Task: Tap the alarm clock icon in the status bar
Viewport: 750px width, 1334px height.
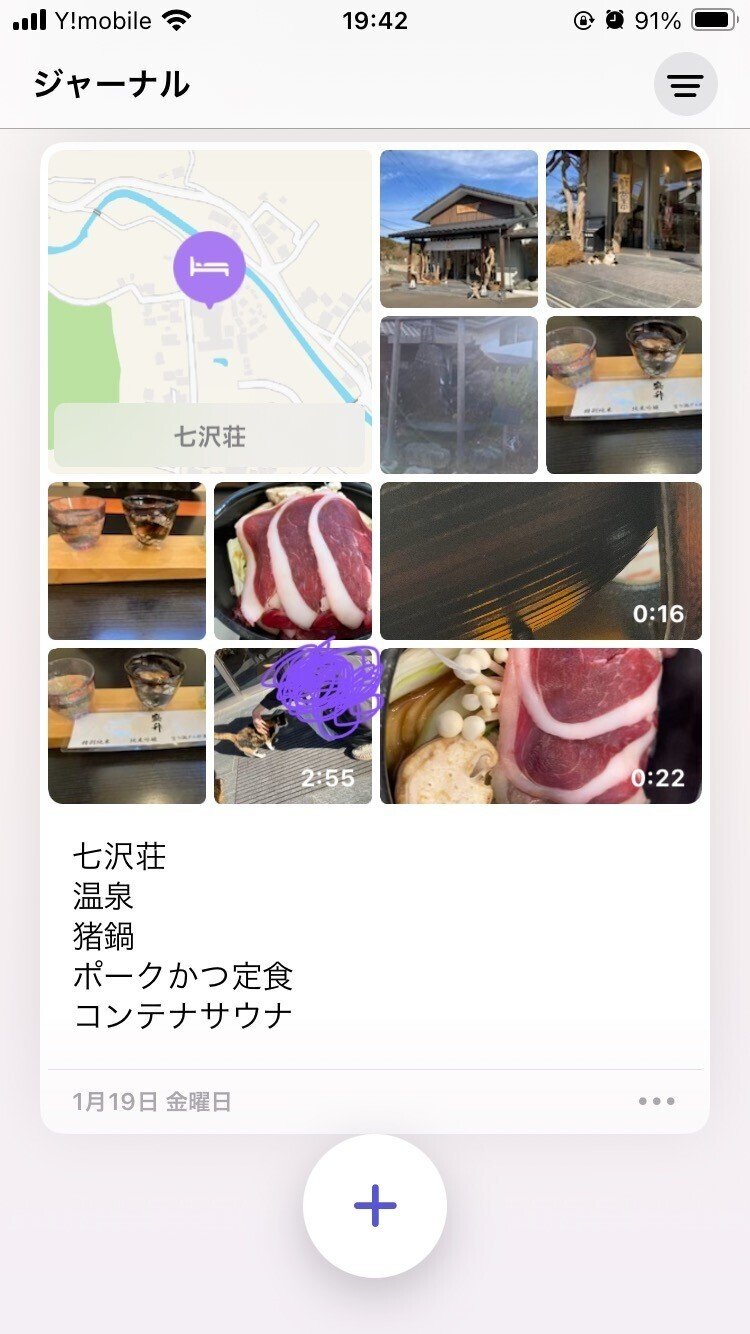Action: (x=614, y=20)
